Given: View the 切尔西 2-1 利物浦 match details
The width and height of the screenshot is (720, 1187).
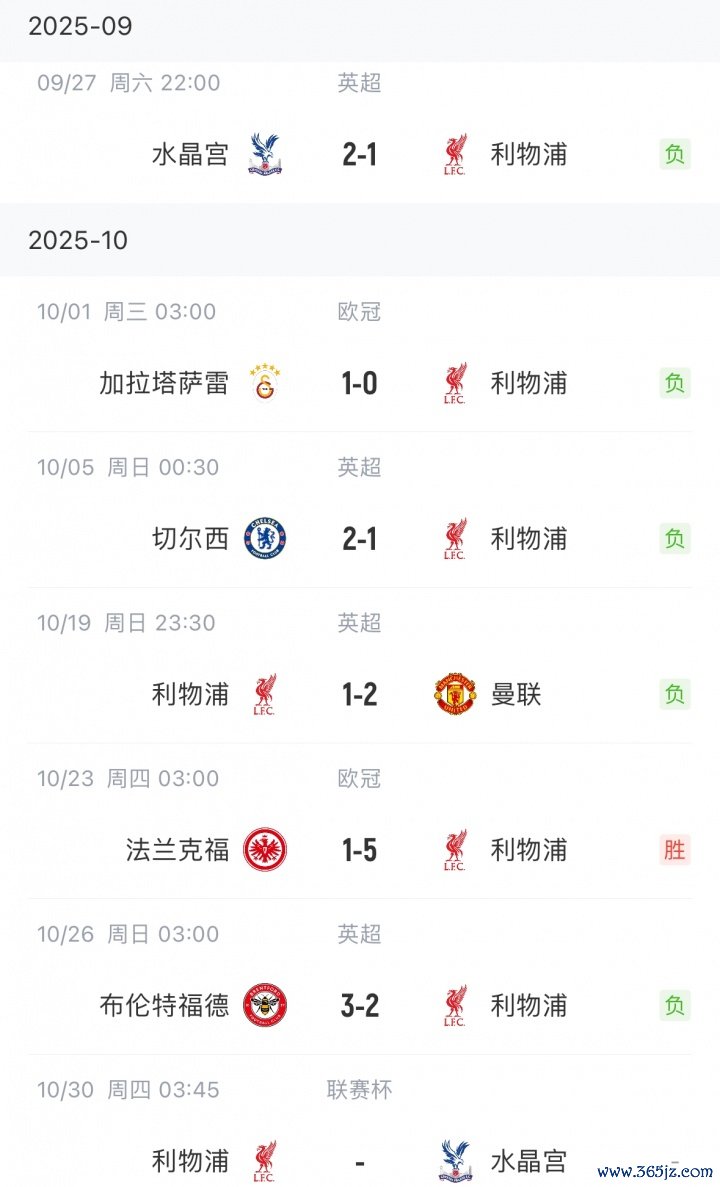Looking at the screenshot, I should (x=360, y=539).
